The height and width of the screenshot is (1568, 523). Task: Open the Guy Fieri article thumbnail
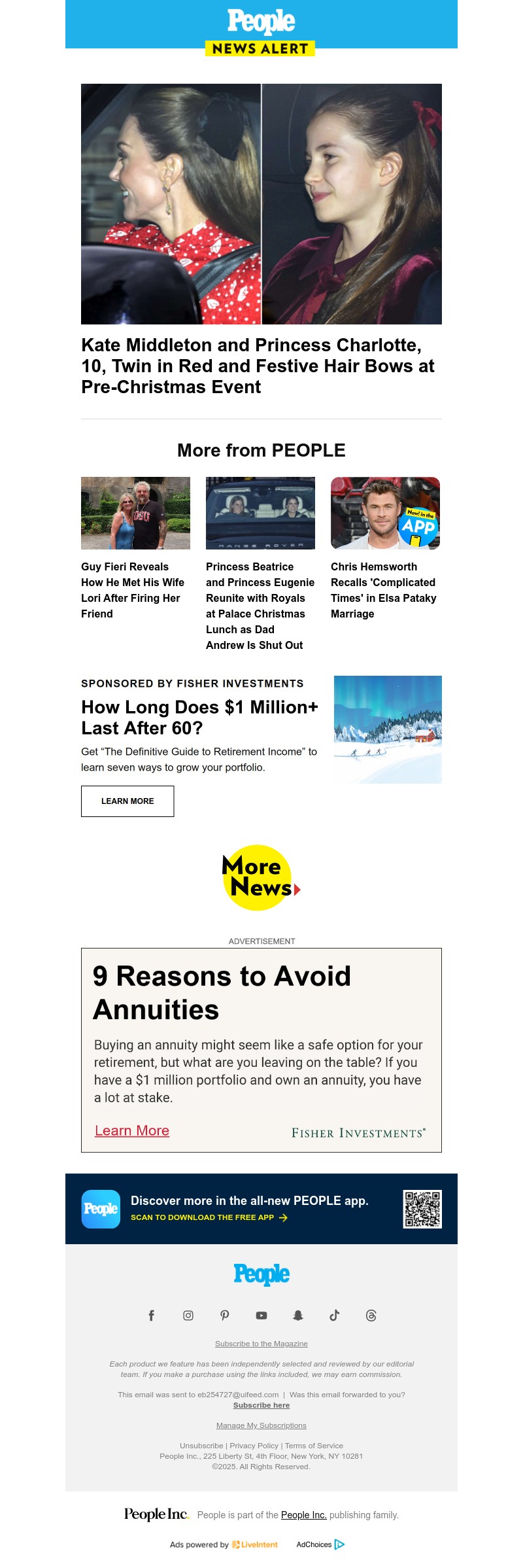(x=135, y=513)
